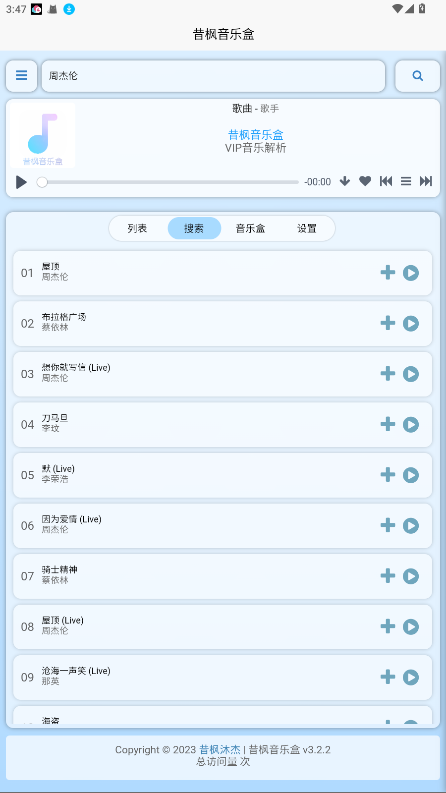The height and width of the screenshot is (793, 446).
Task: Open the 昔枫沐杰 link in the footer
Action: tap(220, 750)
